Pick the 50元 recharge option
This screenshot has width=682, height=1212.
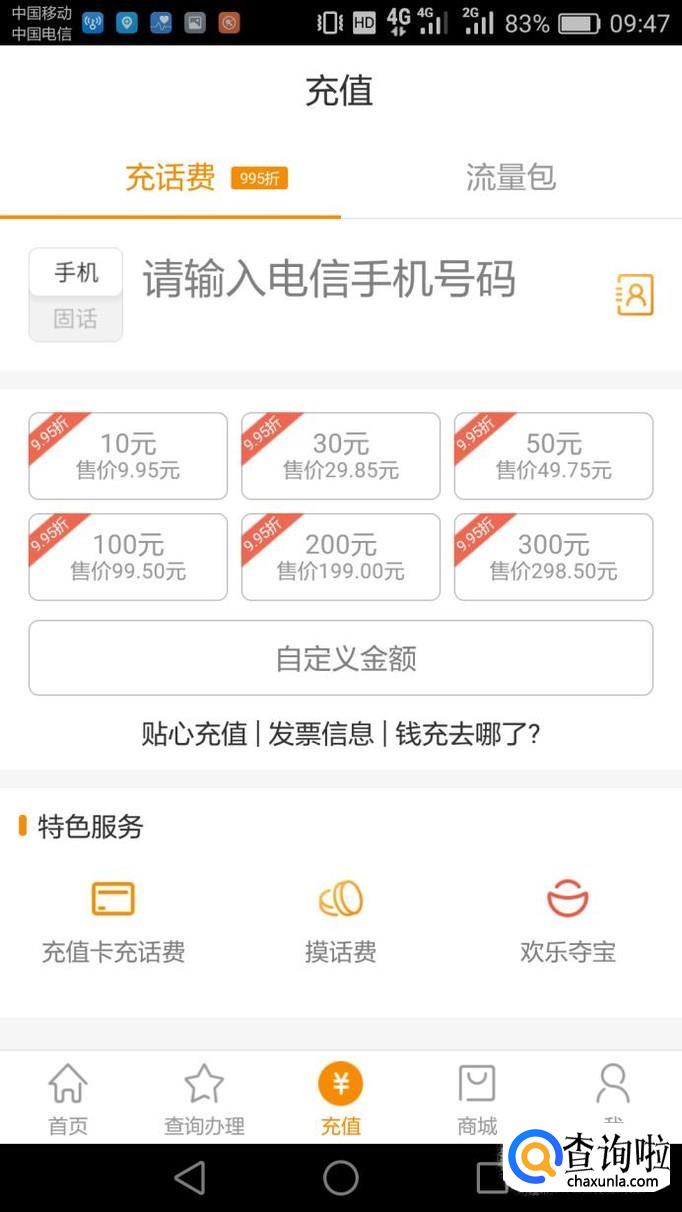click(554, 456)
